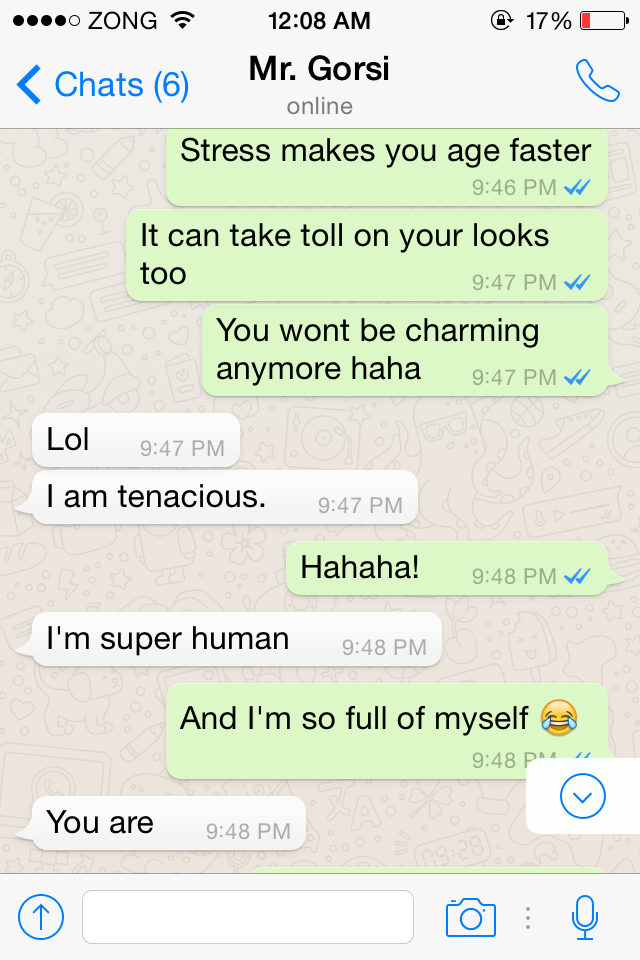Start a voice call with Mr. Gorsi
This screenshot has width=640, height=960.
(x=598, y=82)
